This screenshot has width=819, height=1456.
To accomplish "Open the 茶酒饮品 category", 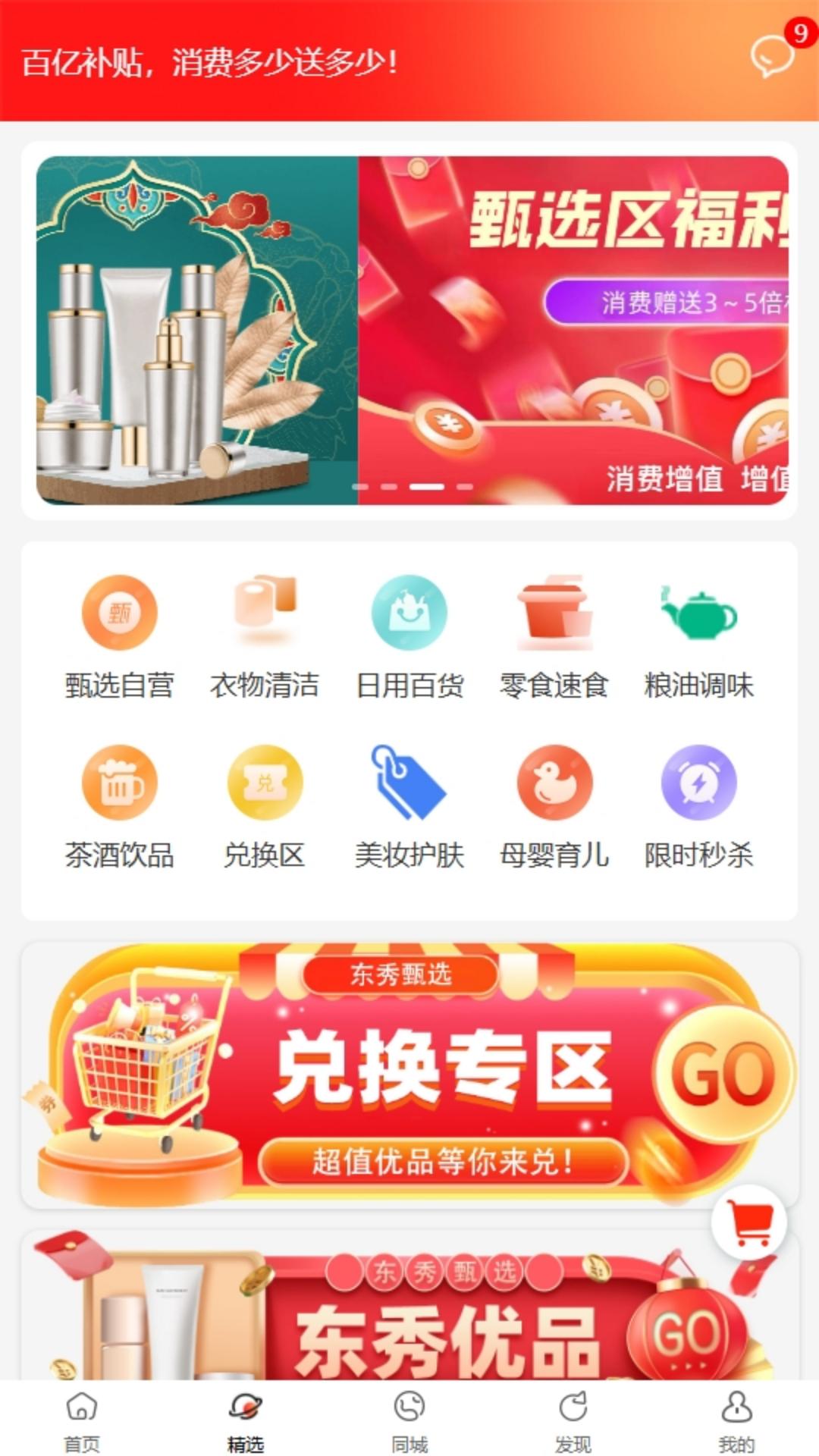I will click(x=120, y=807).
